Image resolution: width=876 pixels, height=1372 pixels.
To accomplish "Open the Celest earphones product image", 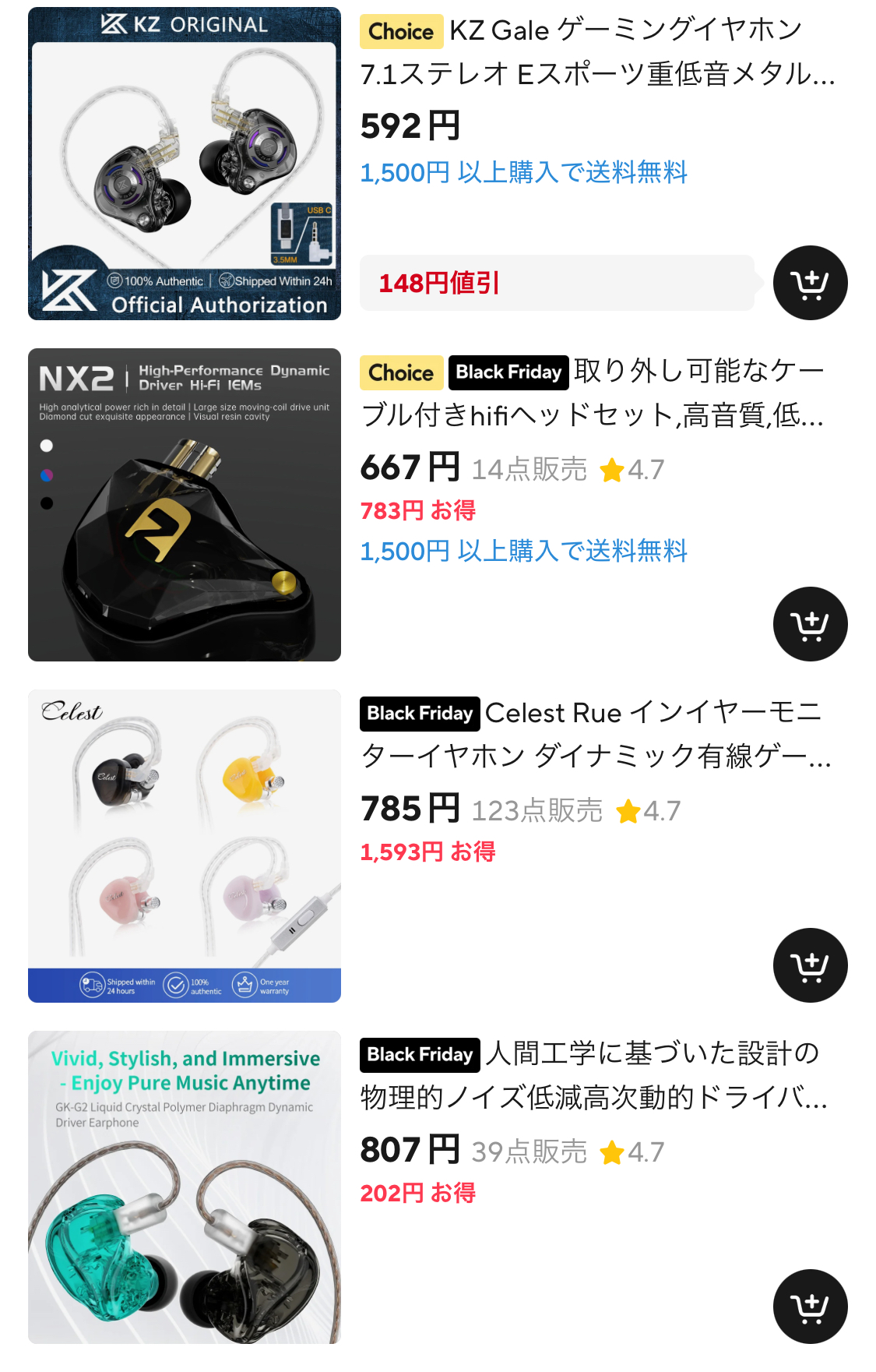I will [185, 846].
